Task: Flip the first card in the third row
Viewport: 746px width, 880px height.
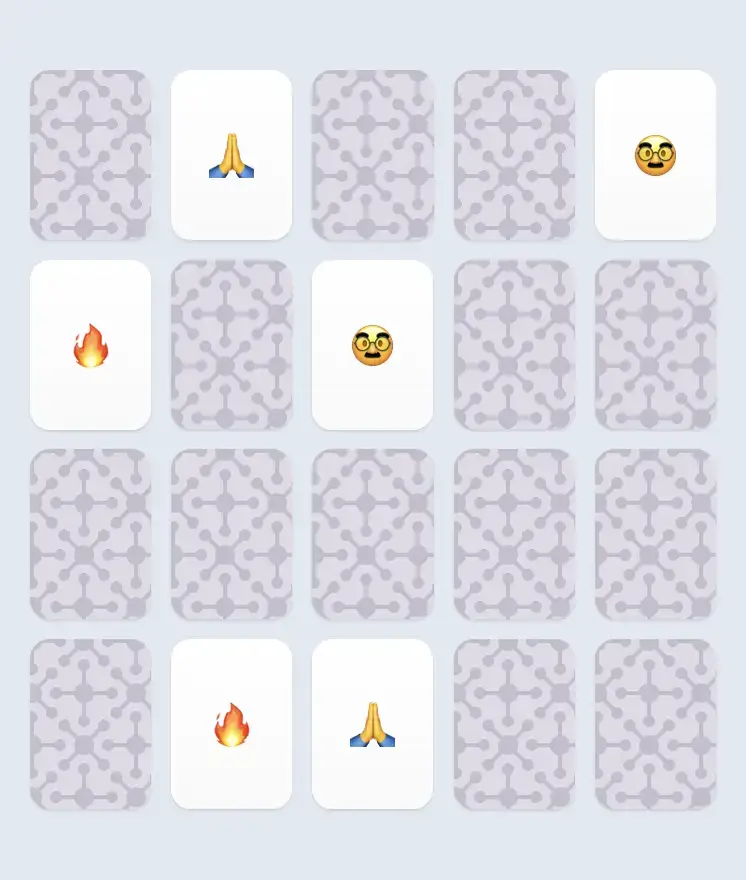Action: 90,537
